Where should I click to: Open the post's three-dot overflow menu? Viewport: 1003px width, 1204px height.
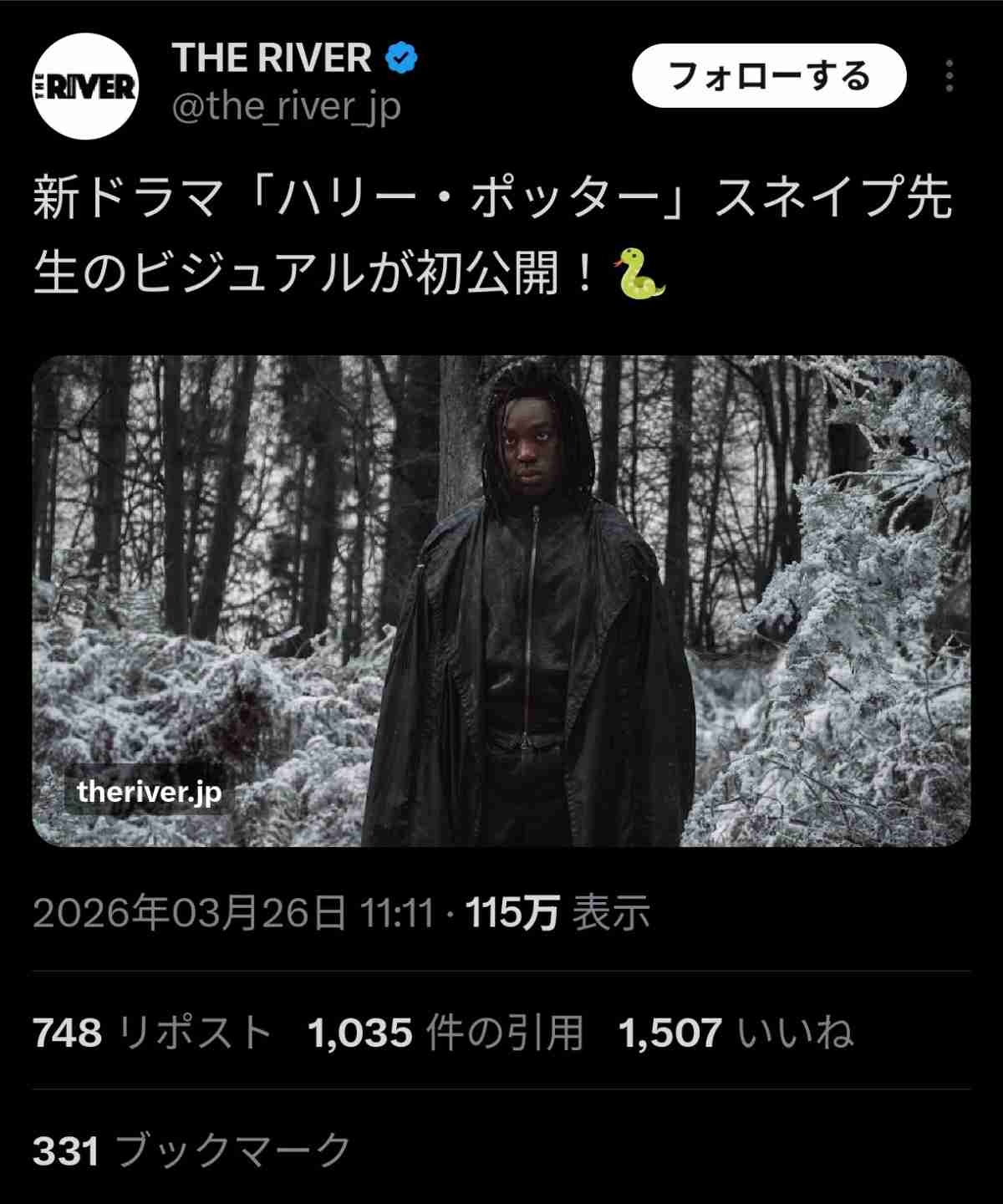[949, 76]
